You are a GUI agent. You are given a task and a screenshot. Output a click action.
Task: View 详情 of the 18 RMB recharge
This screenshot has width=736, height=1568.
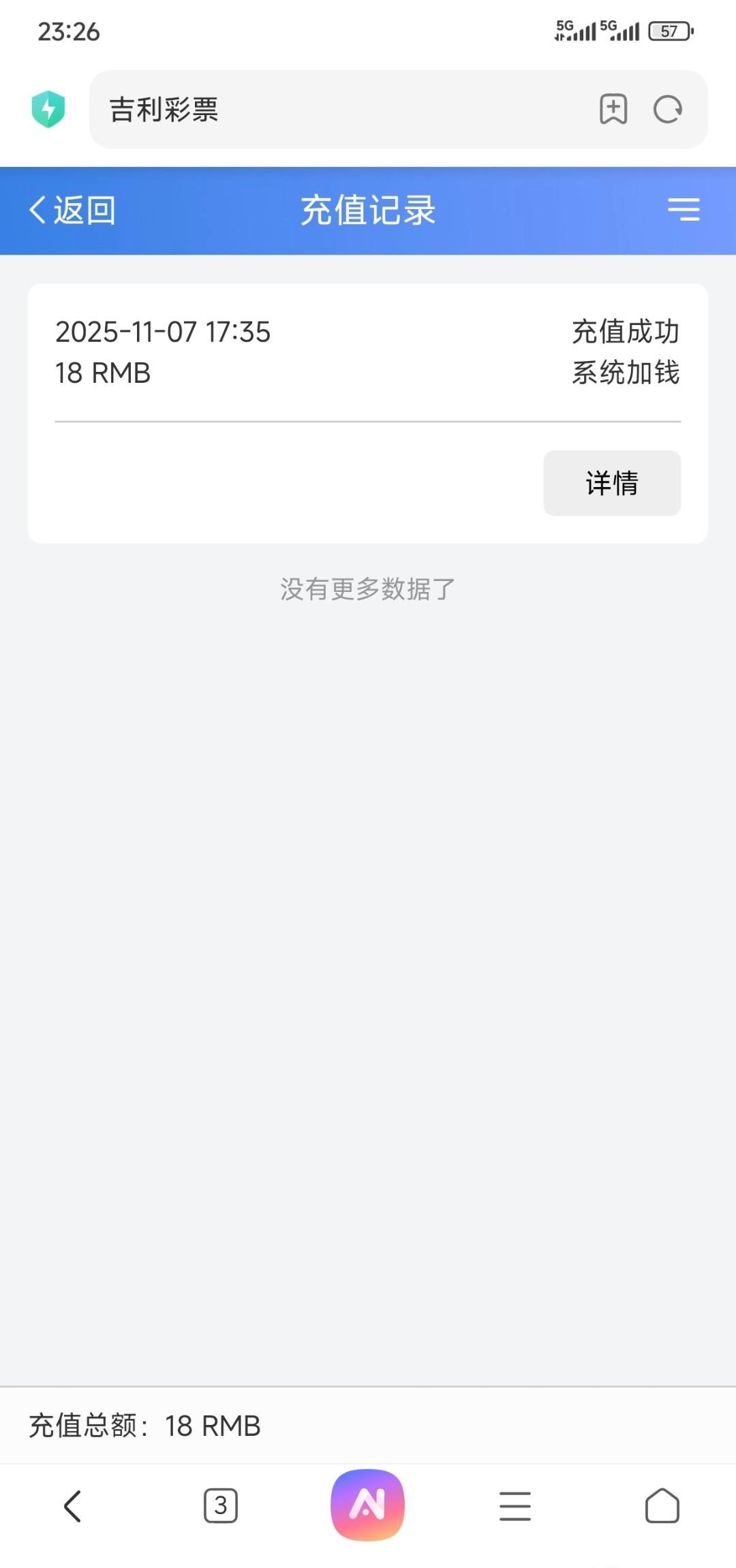[611, 483]
